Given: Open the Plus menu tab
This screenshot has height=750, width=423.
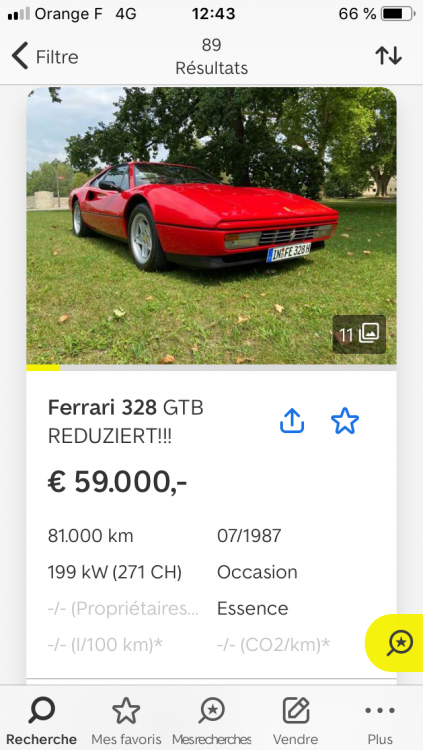Looking at the screenshot, I should pos(380,721).
